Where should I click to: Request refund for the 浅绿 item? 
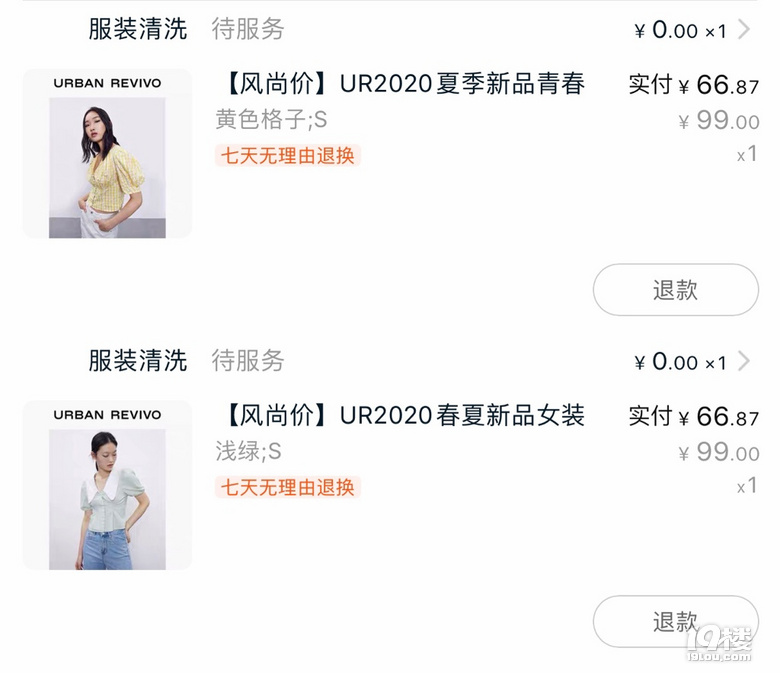(x=675, y=622)
